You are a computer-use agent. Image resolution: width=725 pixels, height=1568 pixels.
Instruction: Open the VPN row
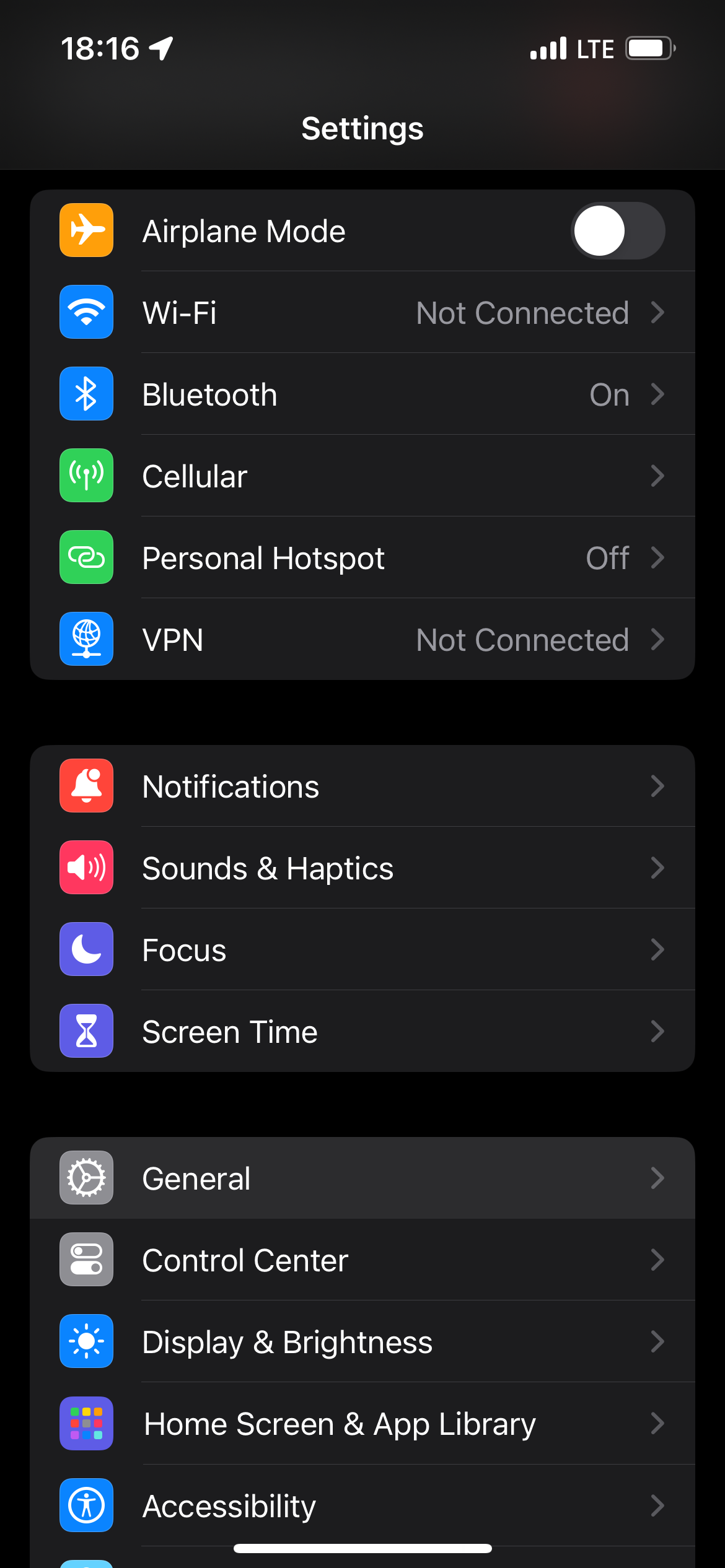click(362, 639)
